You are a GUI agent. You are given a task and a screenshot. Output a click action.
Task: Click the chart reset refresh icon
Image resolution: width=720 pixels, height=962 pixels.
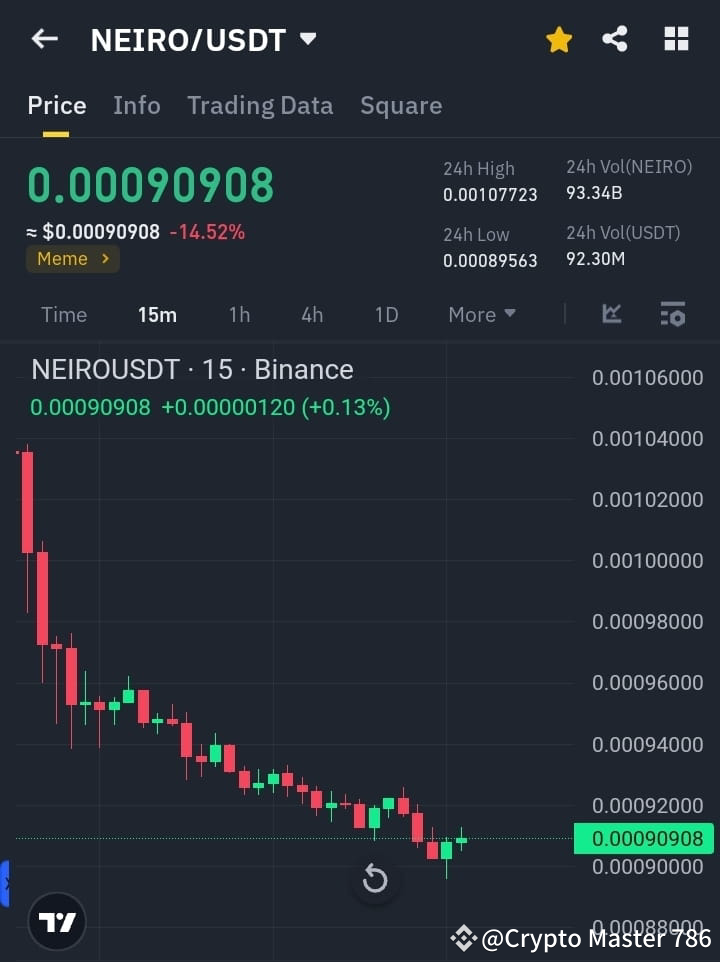pyautogui.click(x=374, y=879)
